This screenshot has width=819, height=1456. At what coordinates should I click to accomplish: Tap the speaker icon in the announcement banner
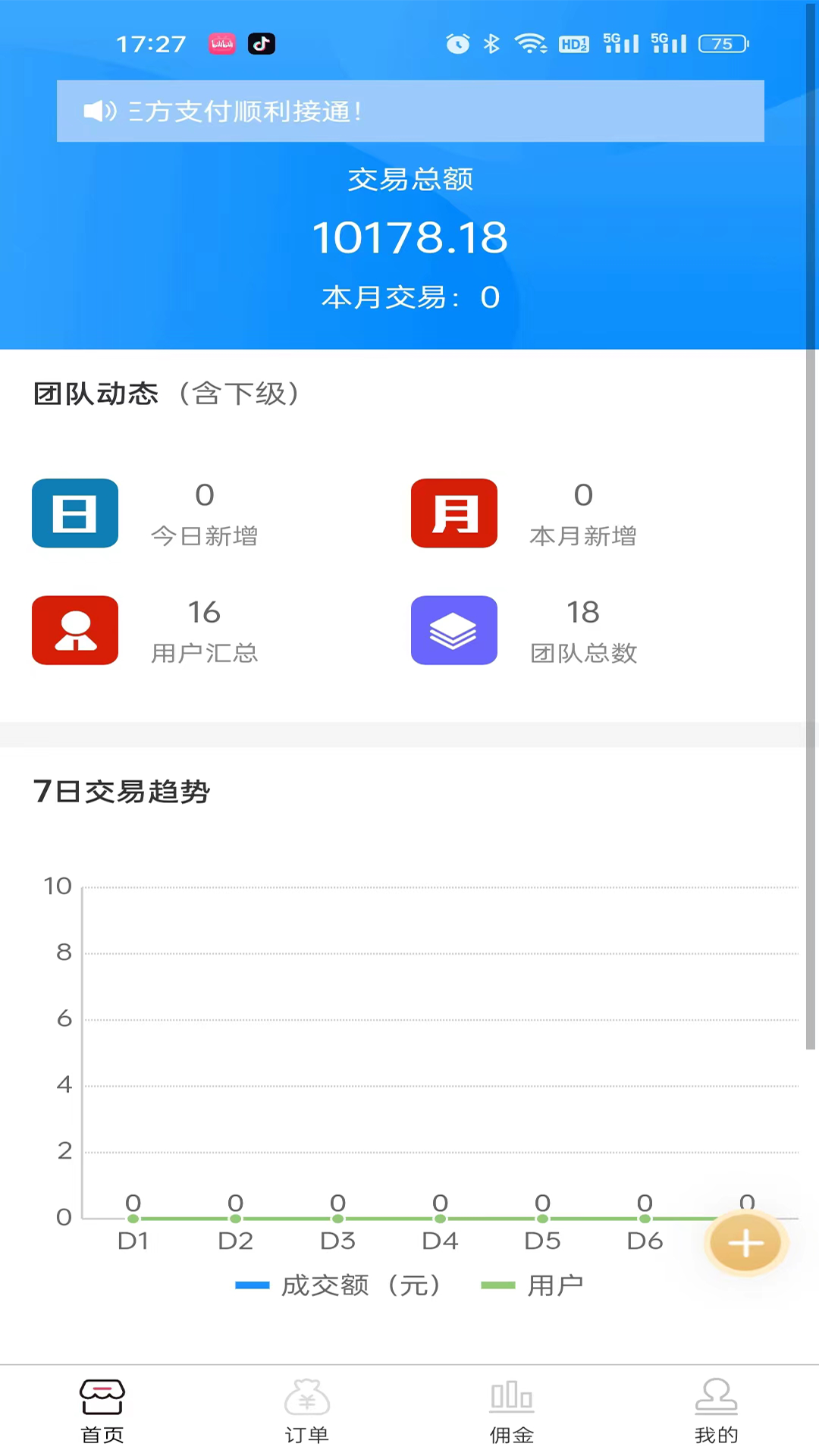(x=97, y=111)
